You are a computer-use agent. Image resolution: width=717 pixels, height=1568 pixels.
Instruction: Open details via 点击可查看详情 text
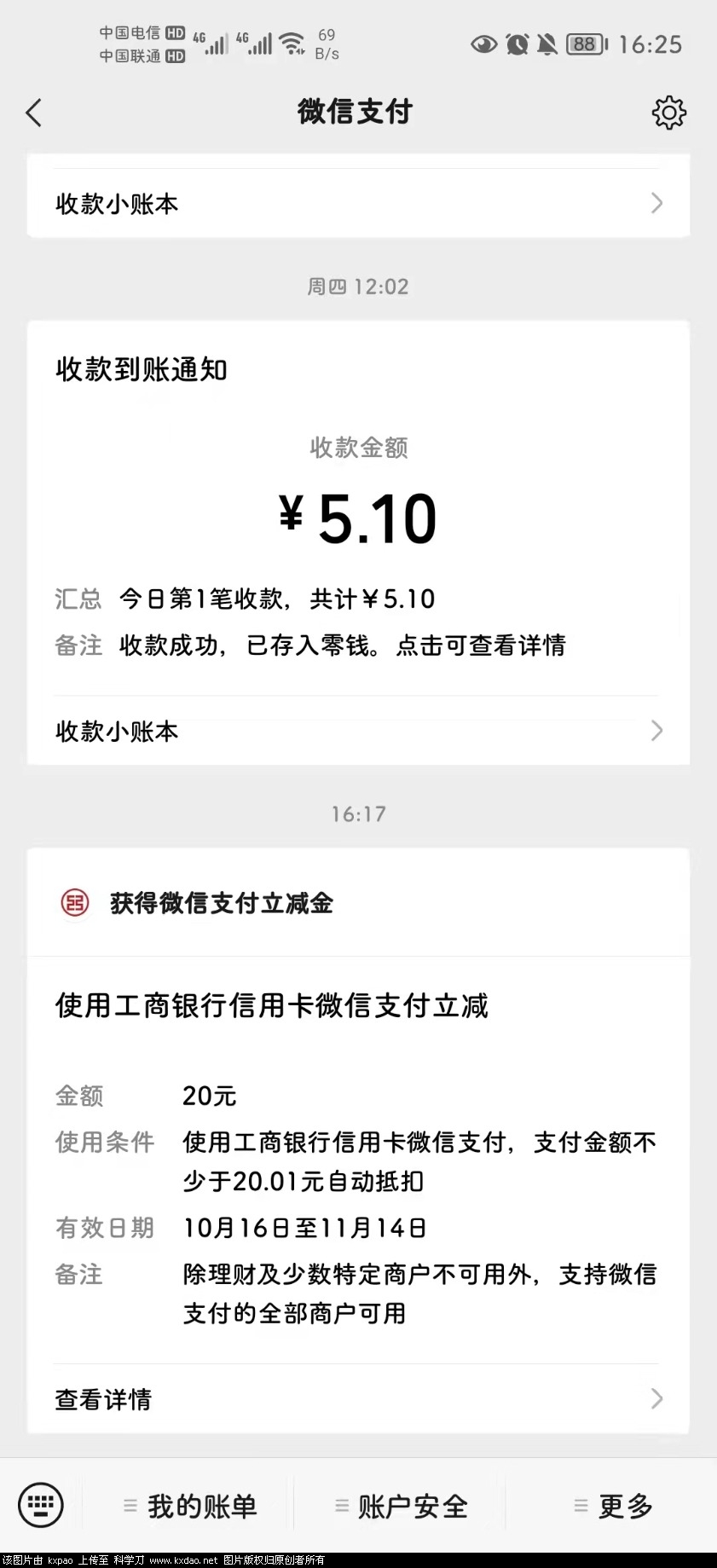(x=480, y=645)
